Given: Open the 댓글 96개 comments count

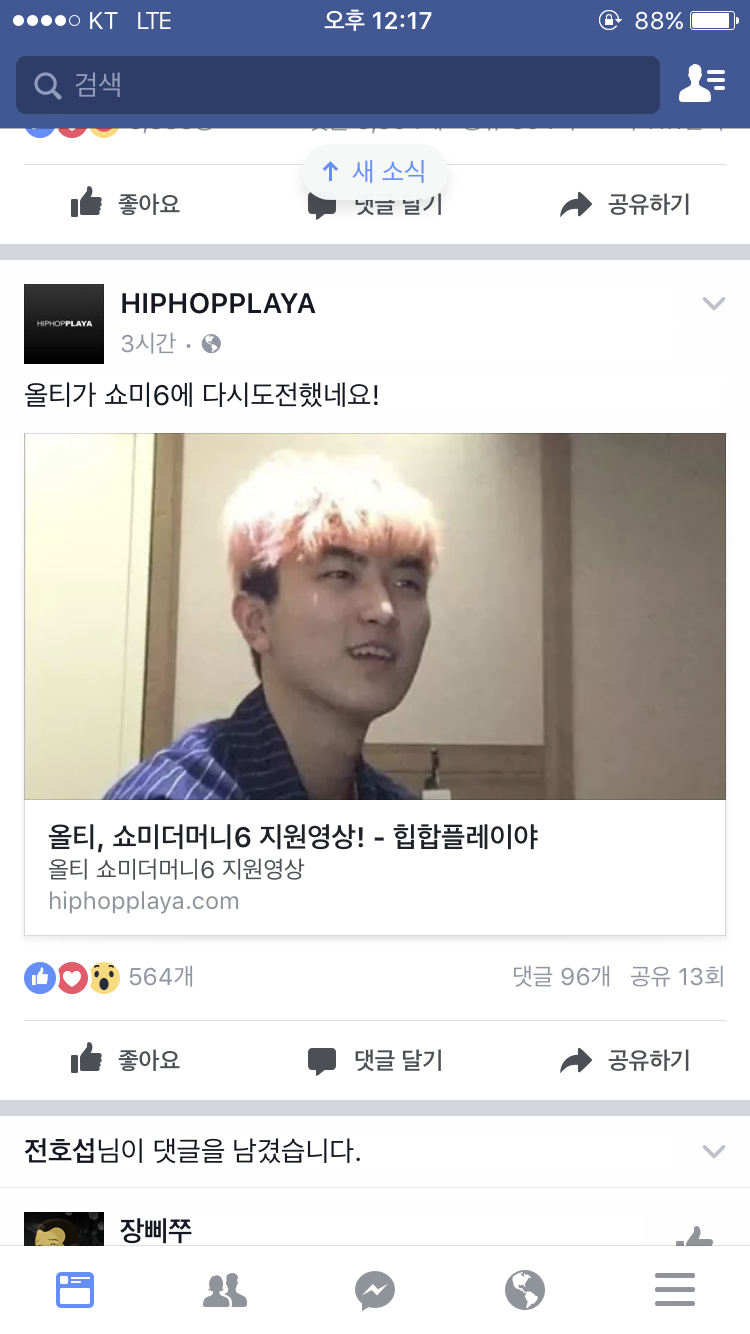Looking at the screenshot, I should 561,977.
